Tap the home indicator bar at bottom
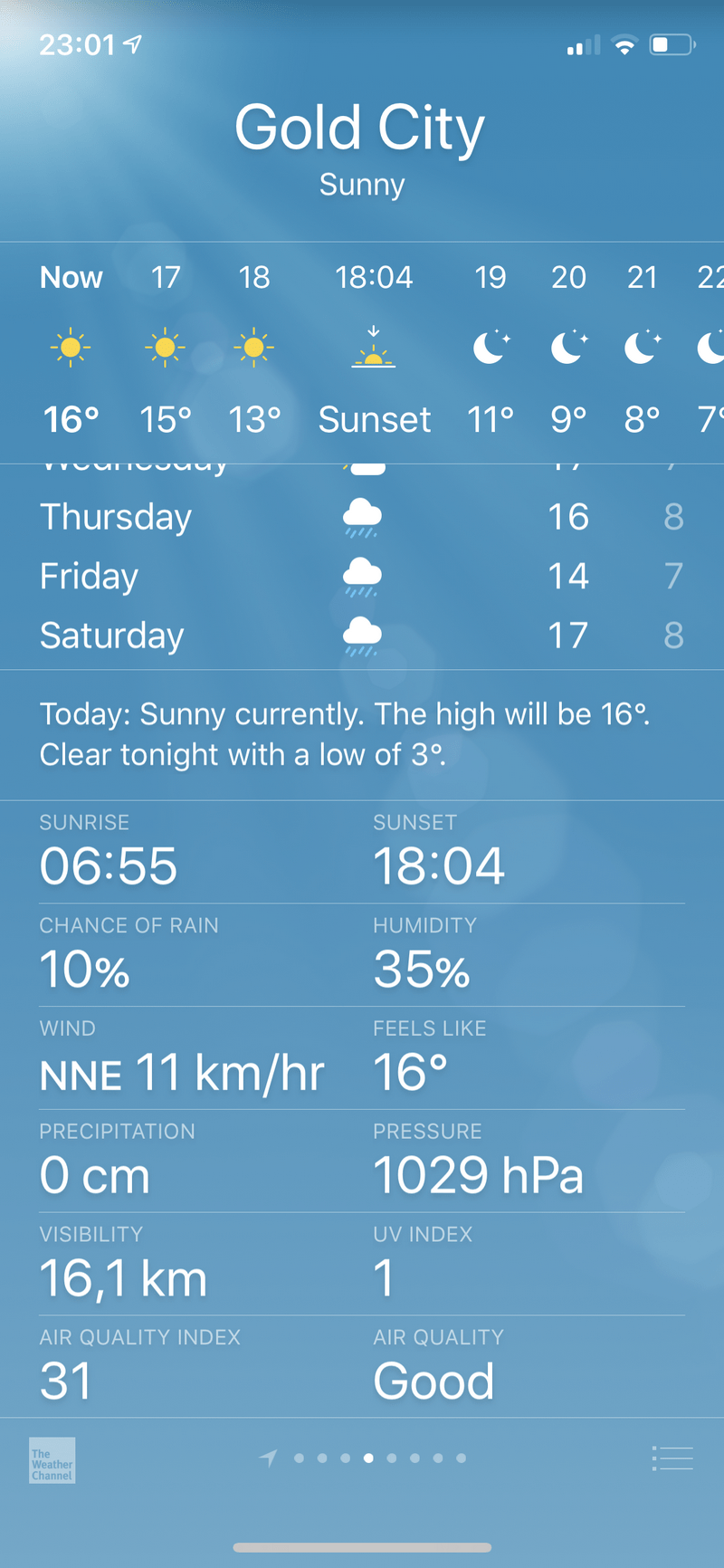 362,1546
